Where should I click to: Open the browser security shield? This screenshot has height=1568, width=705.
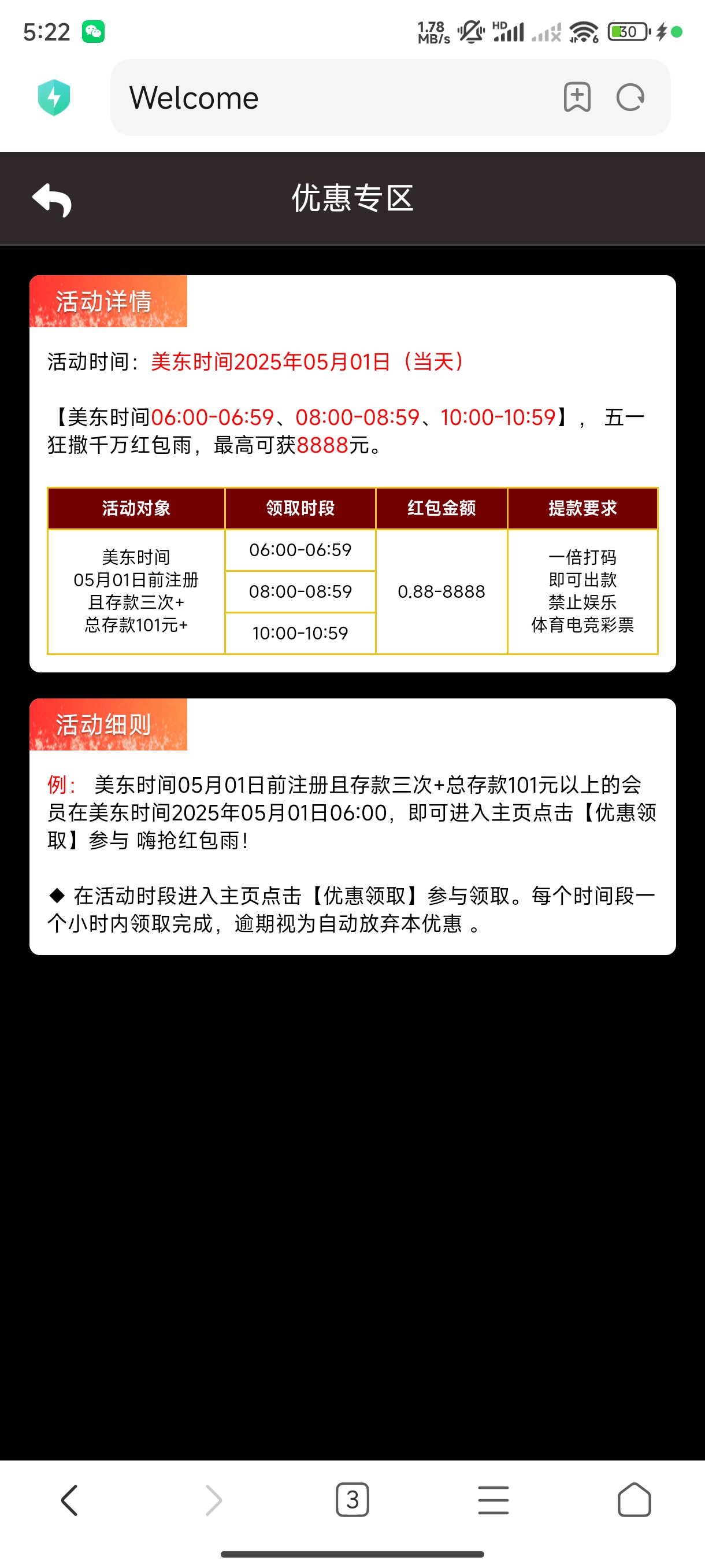click(54, 97)
